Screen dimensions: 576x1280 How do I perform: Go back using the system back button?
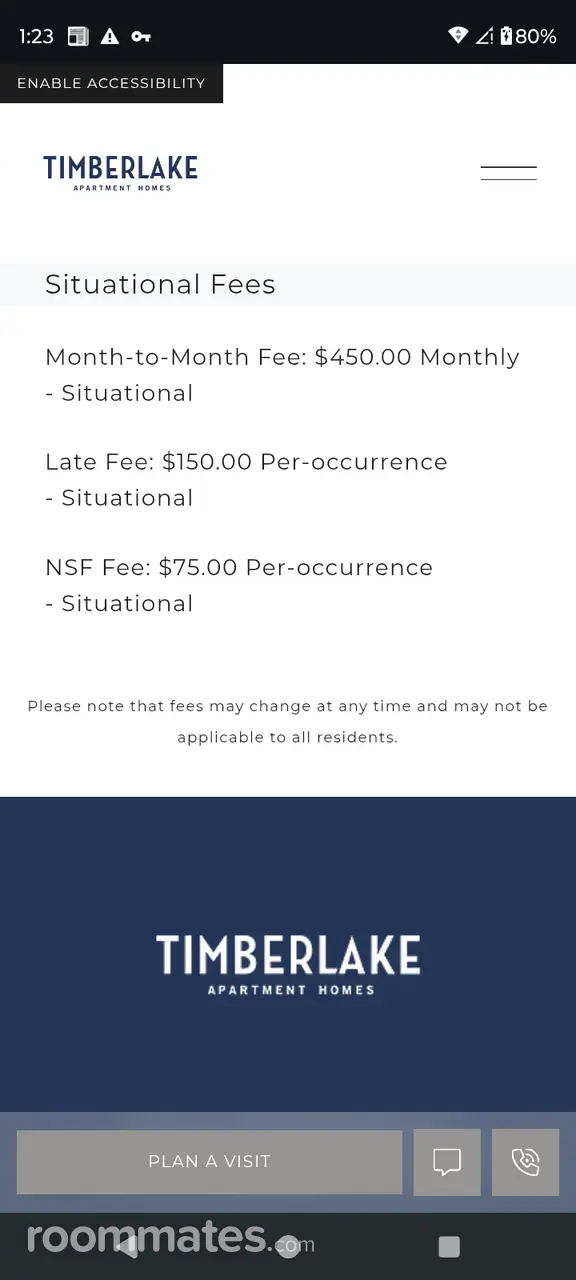127,1246
